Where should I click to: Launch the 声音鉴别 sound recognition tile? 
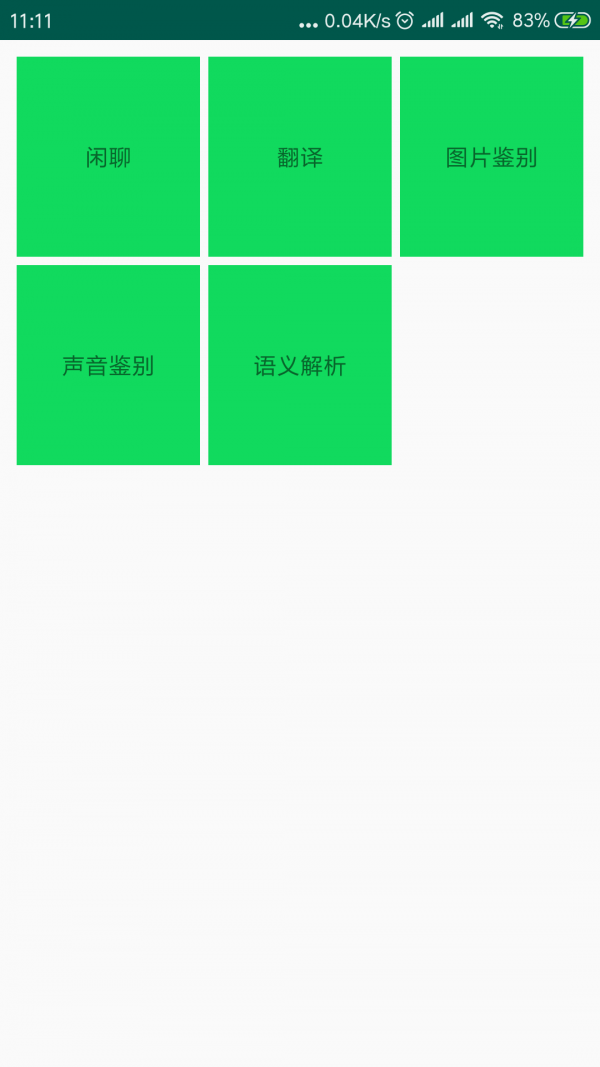pos(108,365)
